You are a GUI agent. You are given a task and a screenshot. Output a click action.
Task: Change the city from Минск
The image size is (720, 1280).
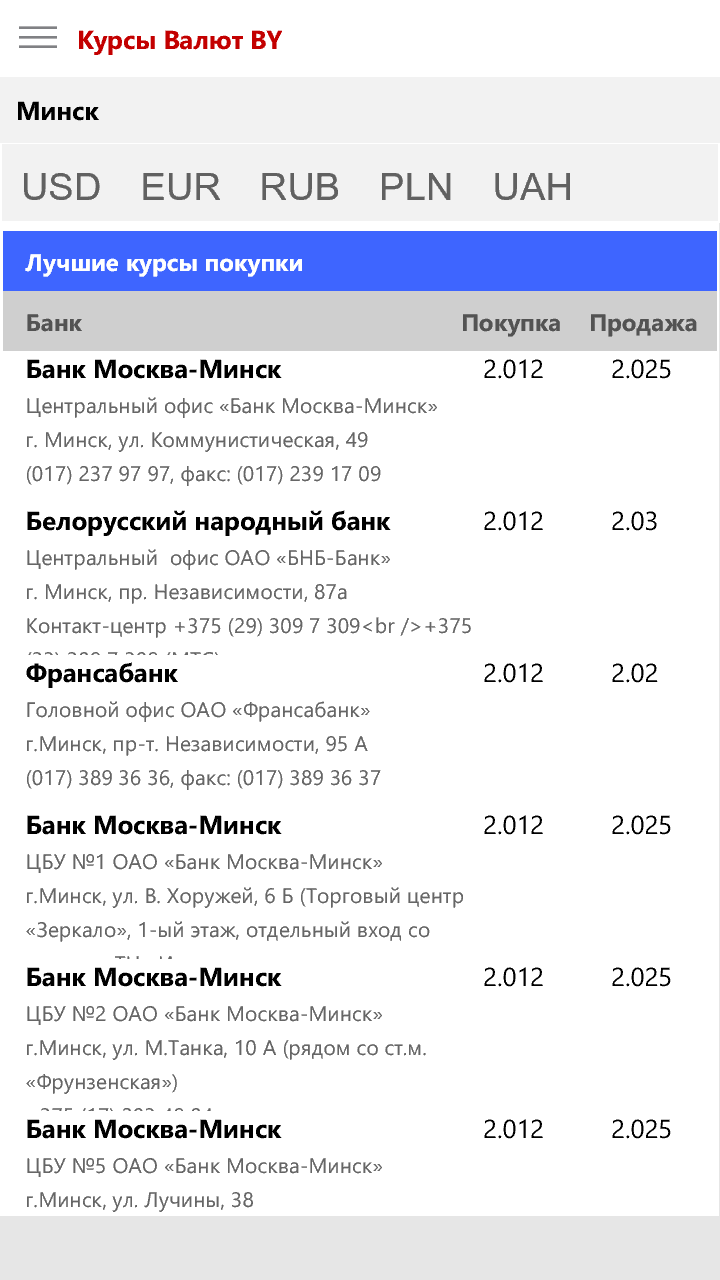pos(58,111)
